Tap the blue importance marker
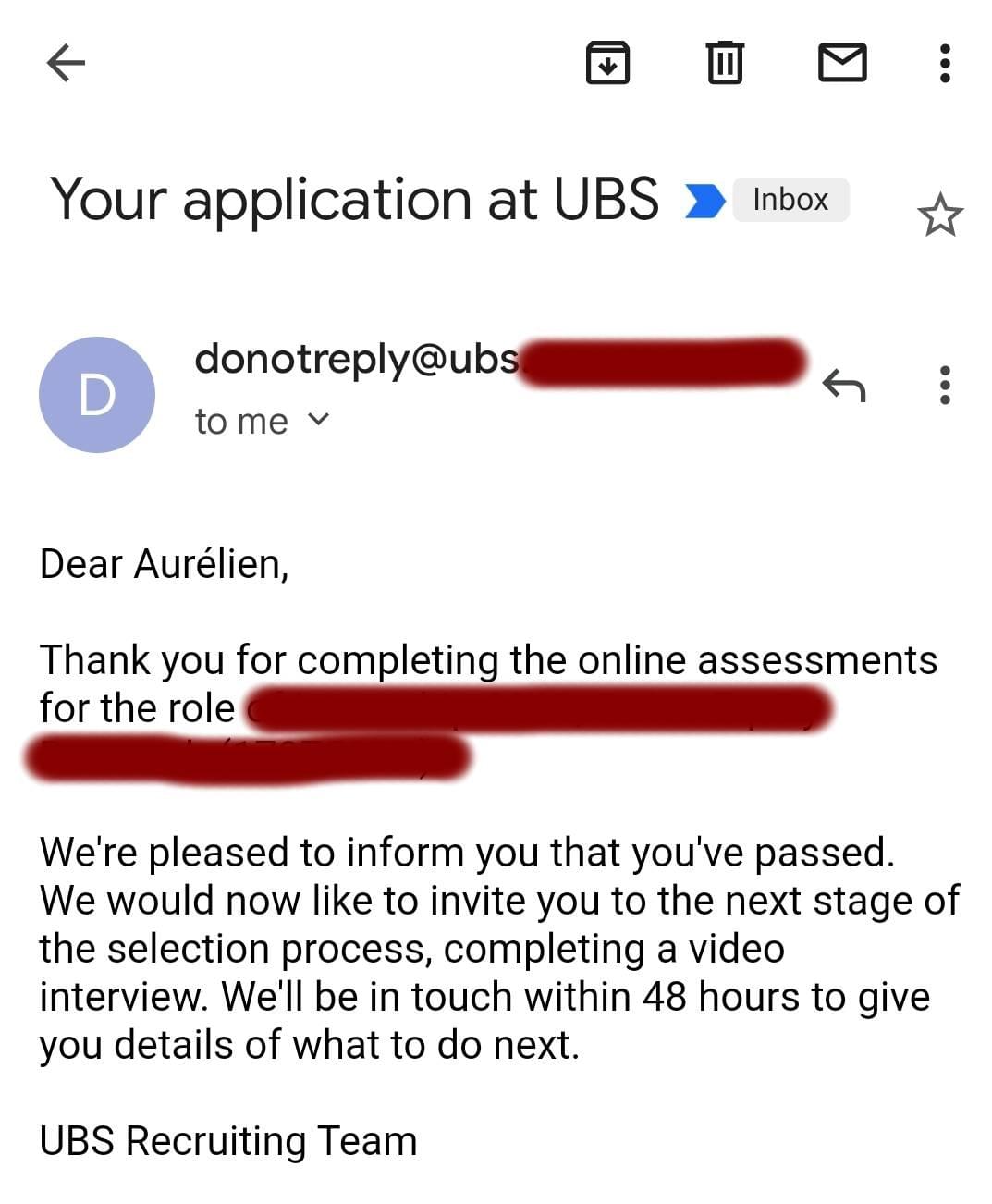The width and height of the screenshot is (992, 1204). point(704,201)
